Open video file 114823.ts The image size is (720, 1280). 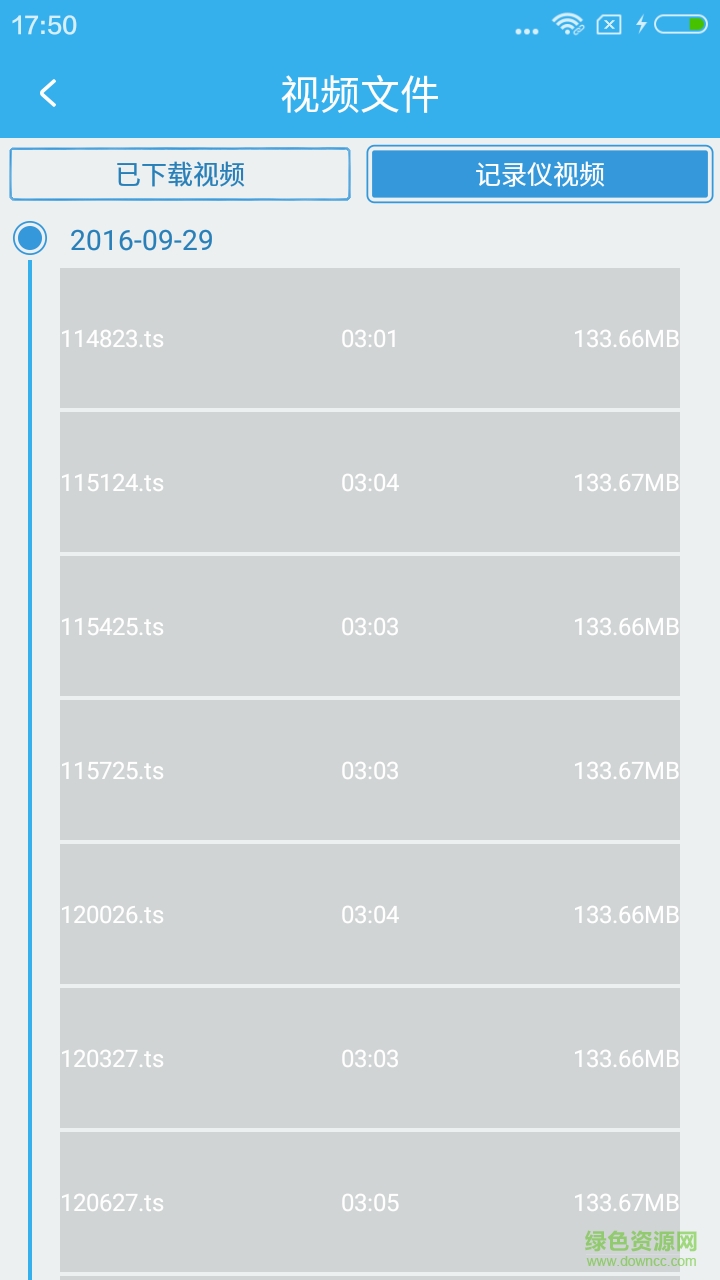click(370, 338)
